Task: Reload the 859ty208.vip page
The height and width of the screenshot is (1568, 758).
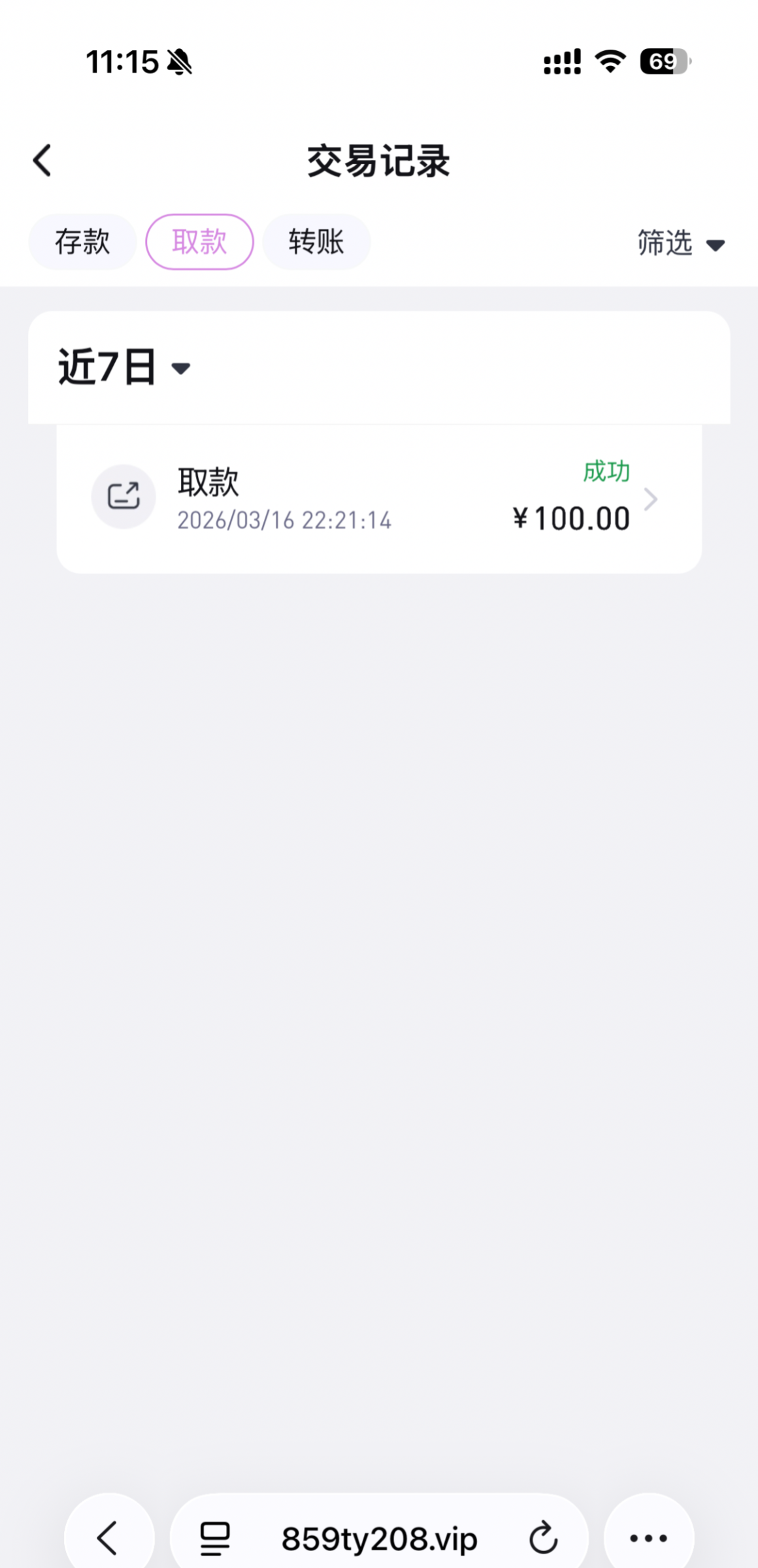Action: (x=543, y=1538)
